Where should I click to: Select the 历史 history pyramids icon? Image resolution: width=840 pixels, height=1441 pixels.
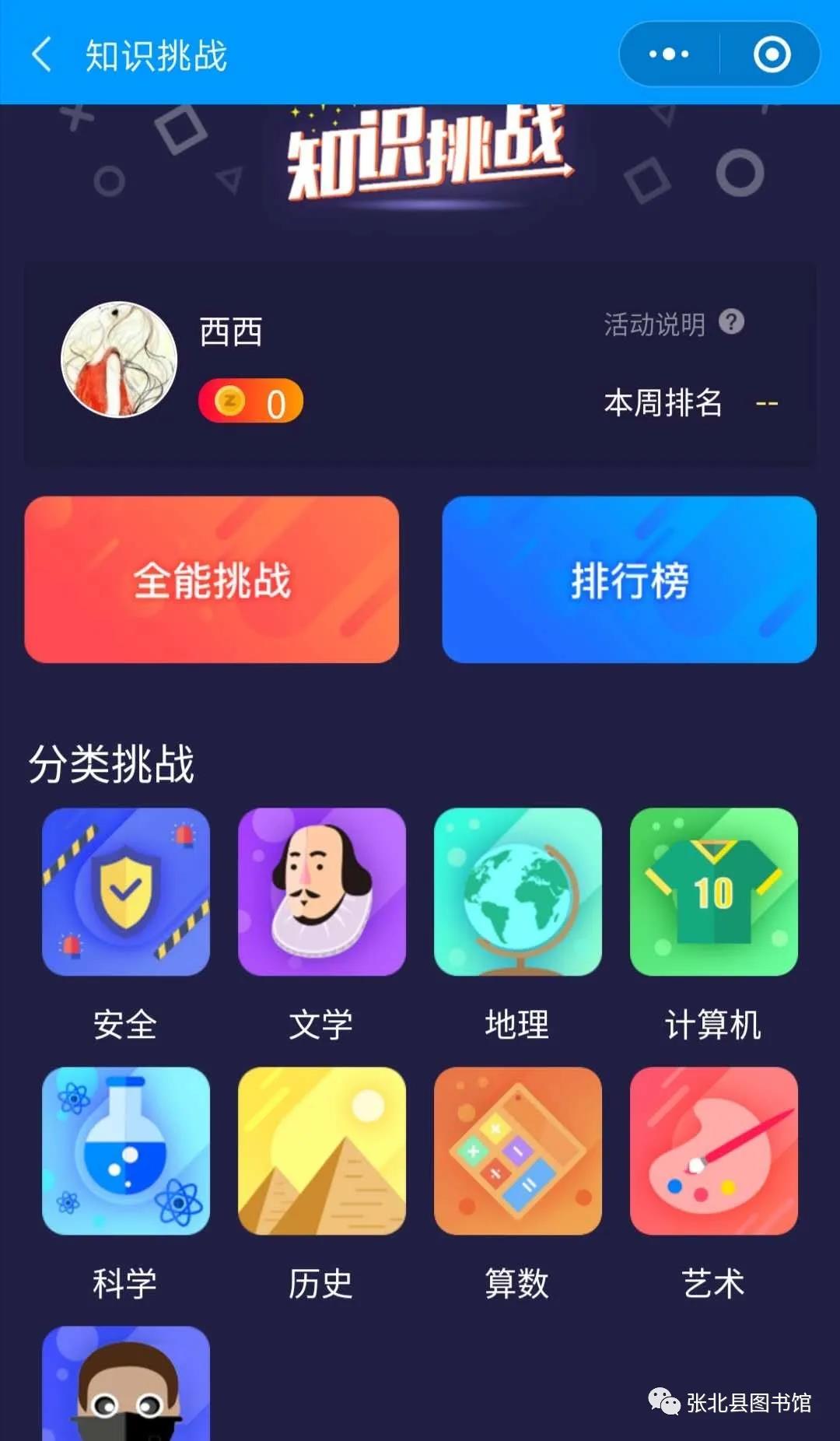click(x=320, y=1150)
